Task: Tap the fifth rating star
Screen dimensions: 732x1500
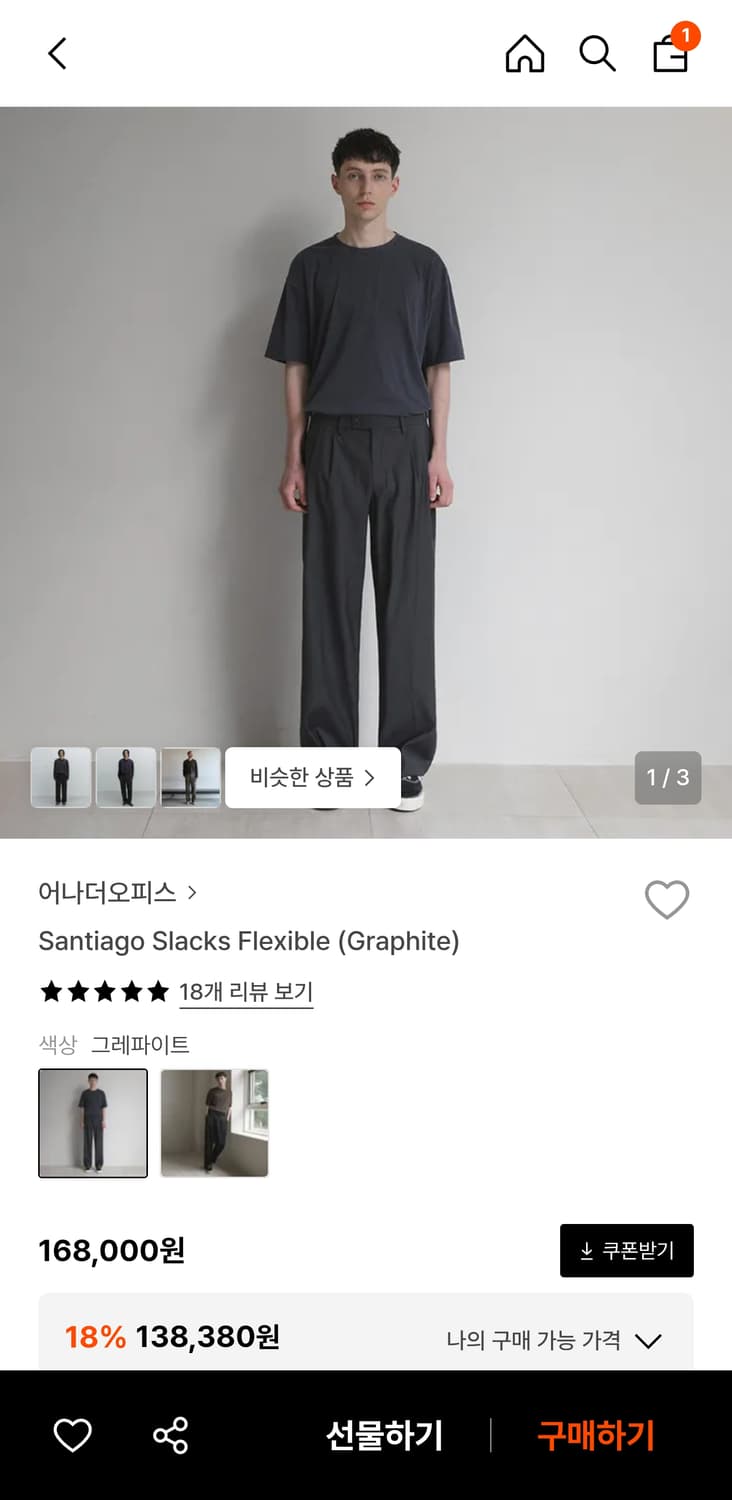Action: (x=157, y=991)
